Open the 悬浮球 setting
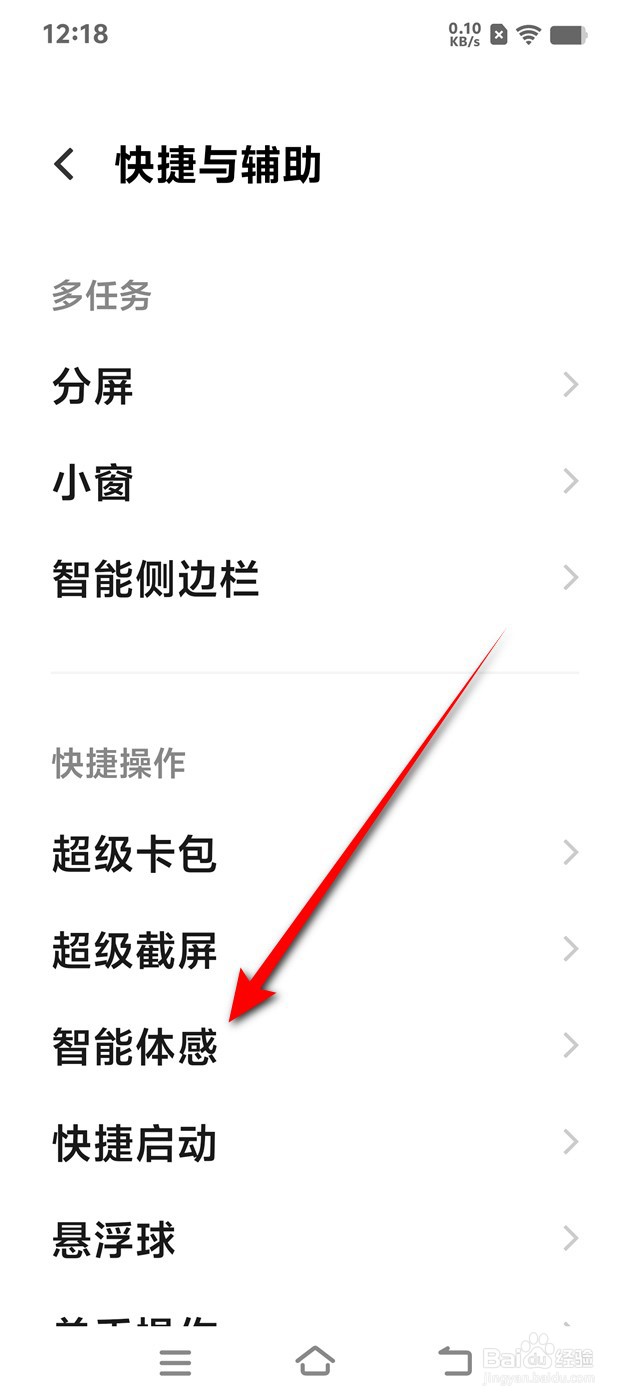The width and height of the screenshot is (630, 1400). [x=315, y=1240]
